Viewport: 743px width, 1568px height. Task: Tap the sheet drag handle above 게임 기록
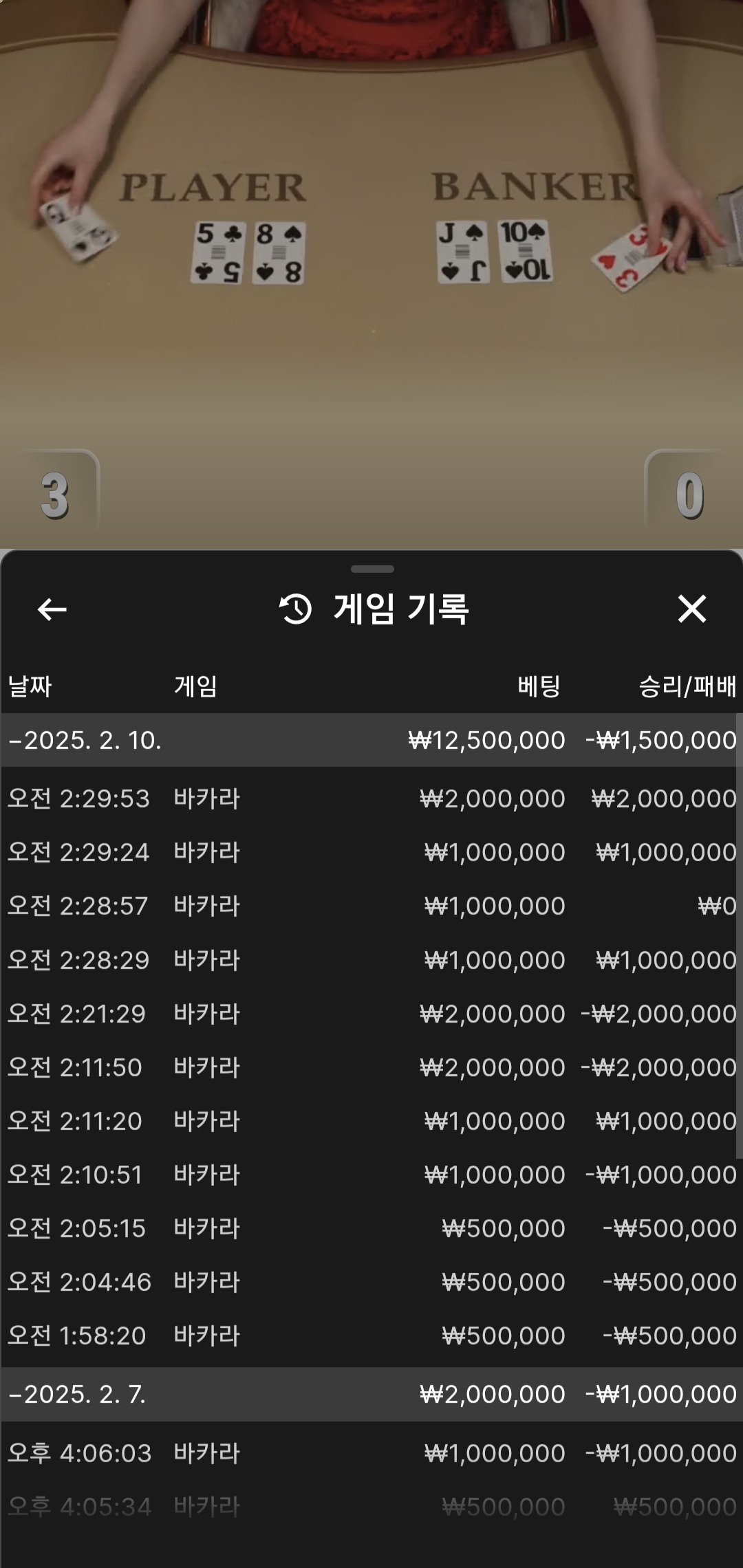(x=372, y=569)
